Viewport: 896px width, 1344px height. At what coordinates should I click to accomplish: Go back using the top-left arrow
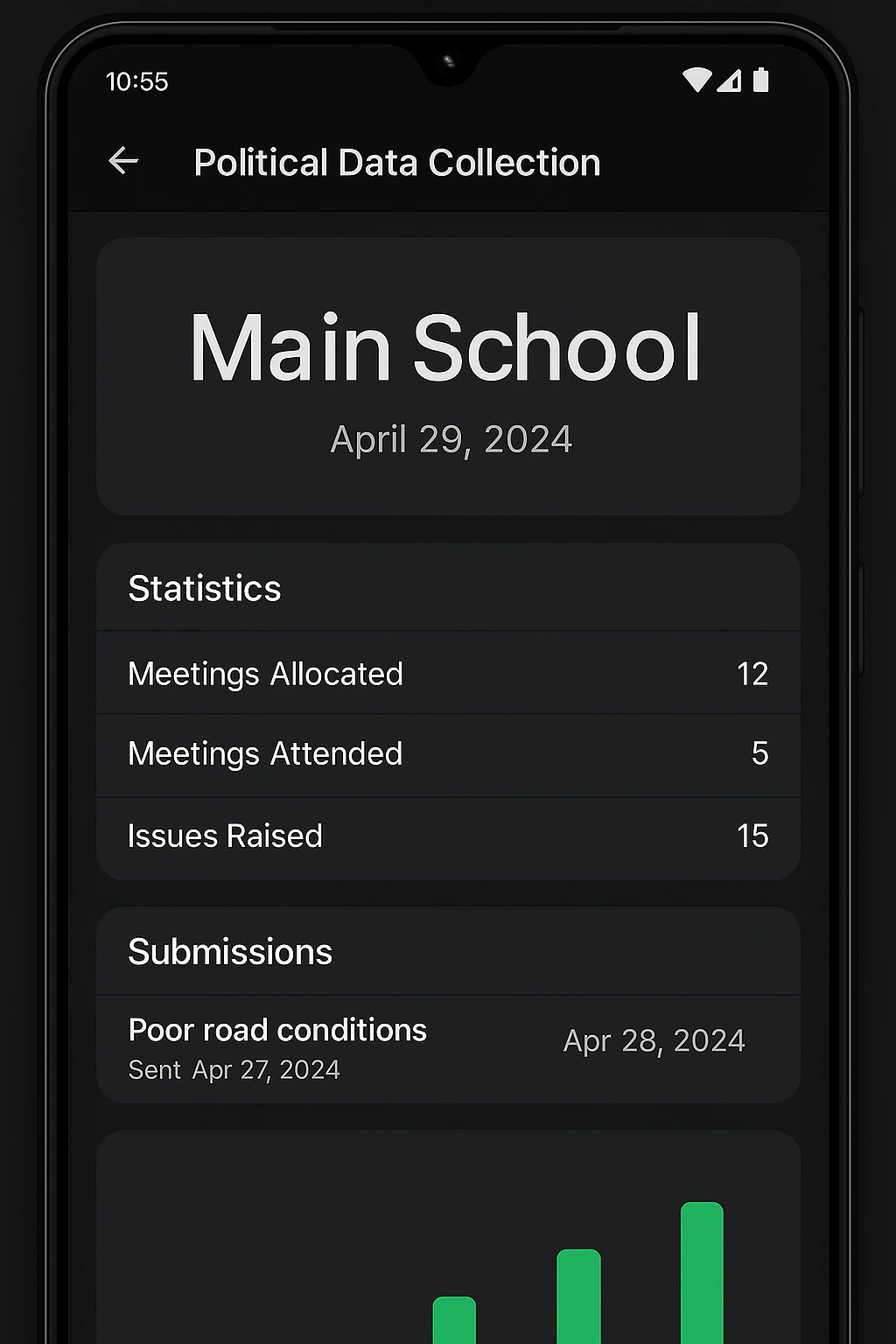pyautogui.click(x=123, y=161)
